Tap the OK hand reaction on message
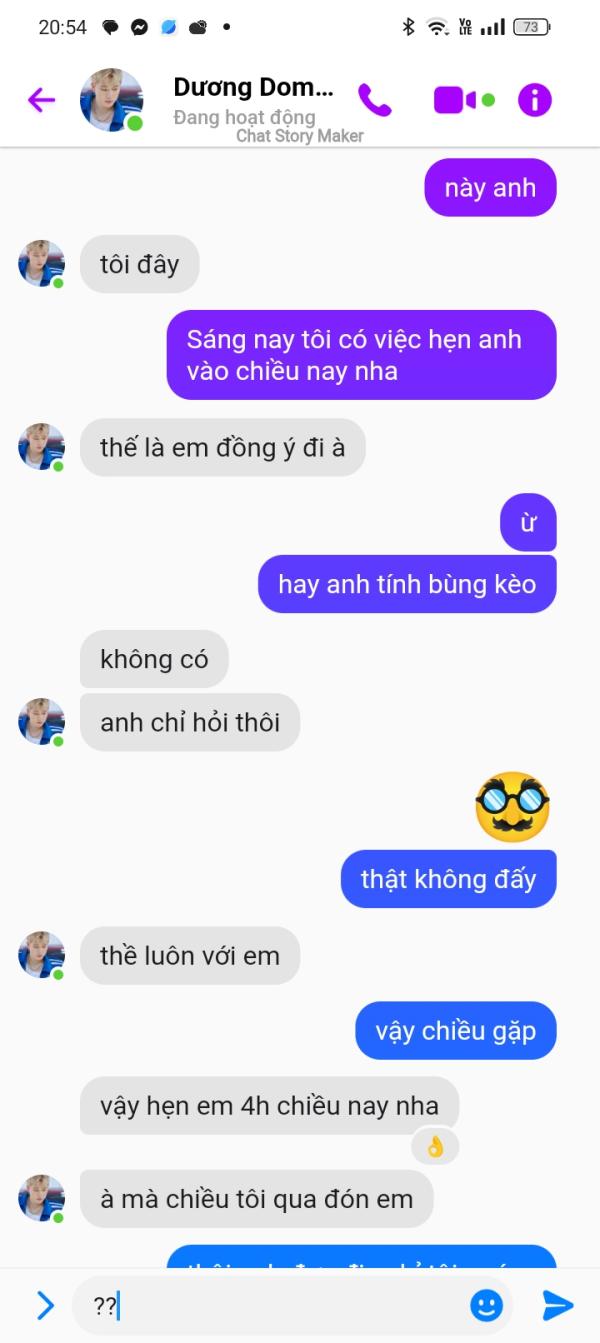Screen dimensions: 600x1343 pyautogui.click(x=435, y=1146)
